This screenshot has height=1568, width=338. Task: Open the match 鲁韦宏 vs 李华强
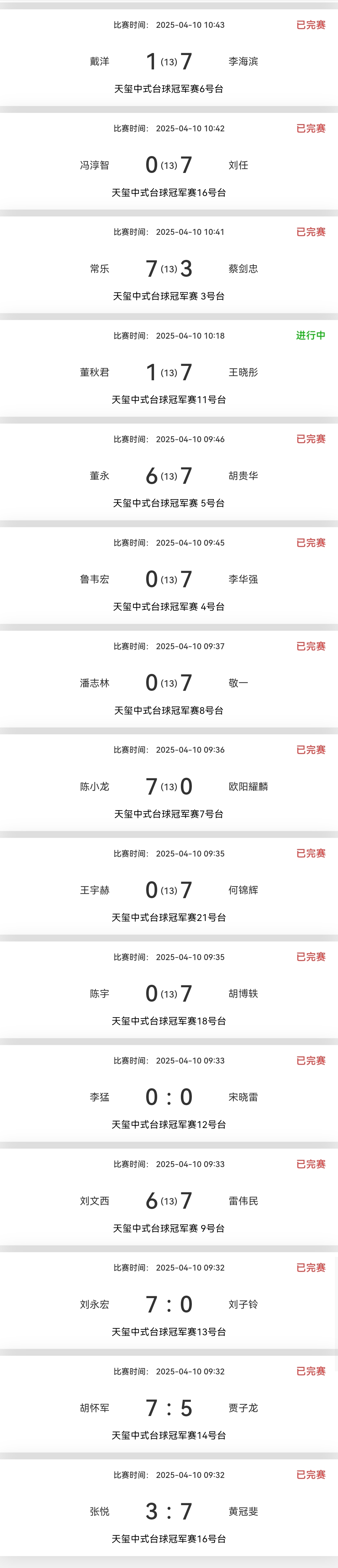tap(169, 579)
